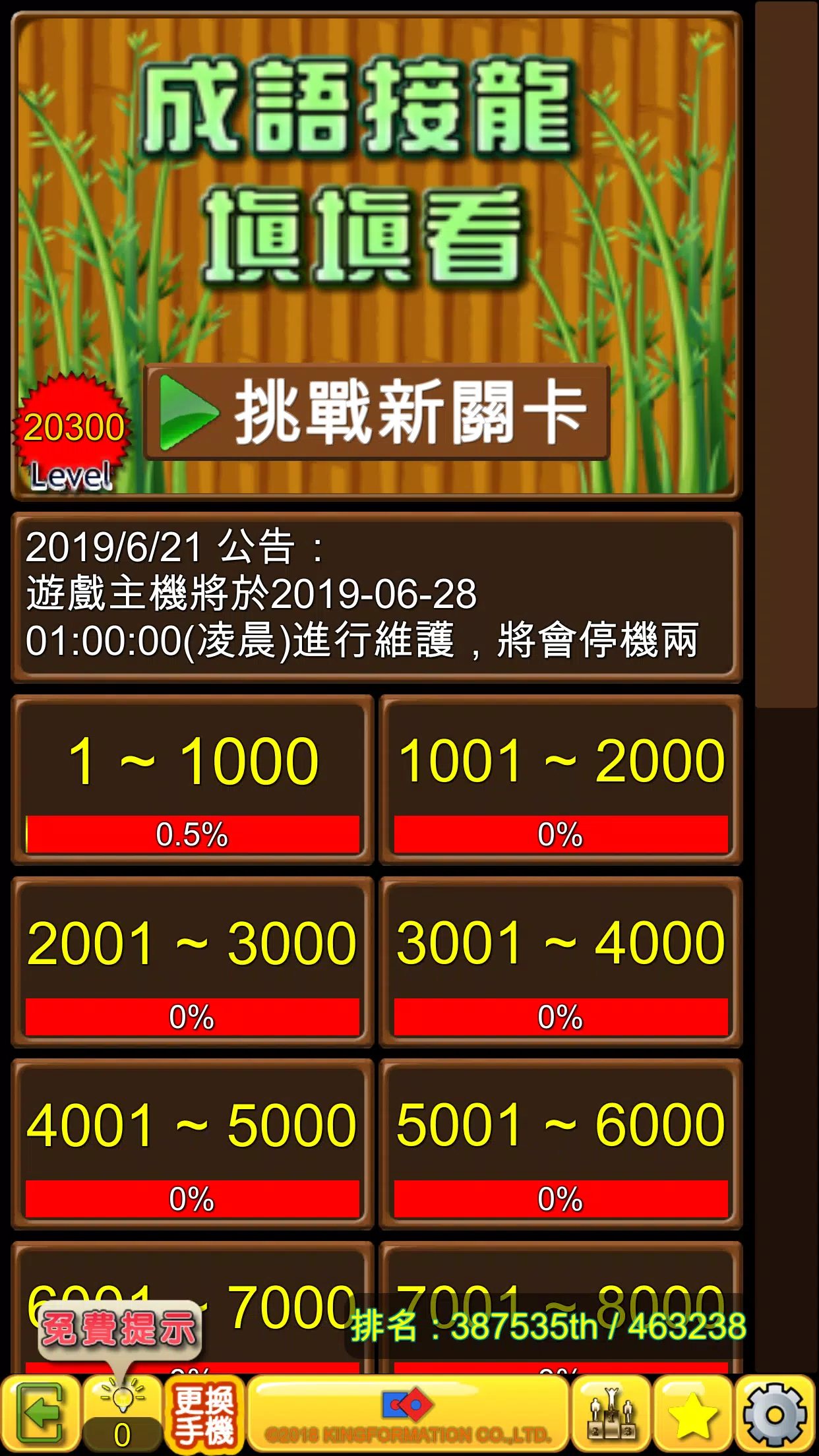Open level range 1 ~ 1000

click(x=193, y=779)
